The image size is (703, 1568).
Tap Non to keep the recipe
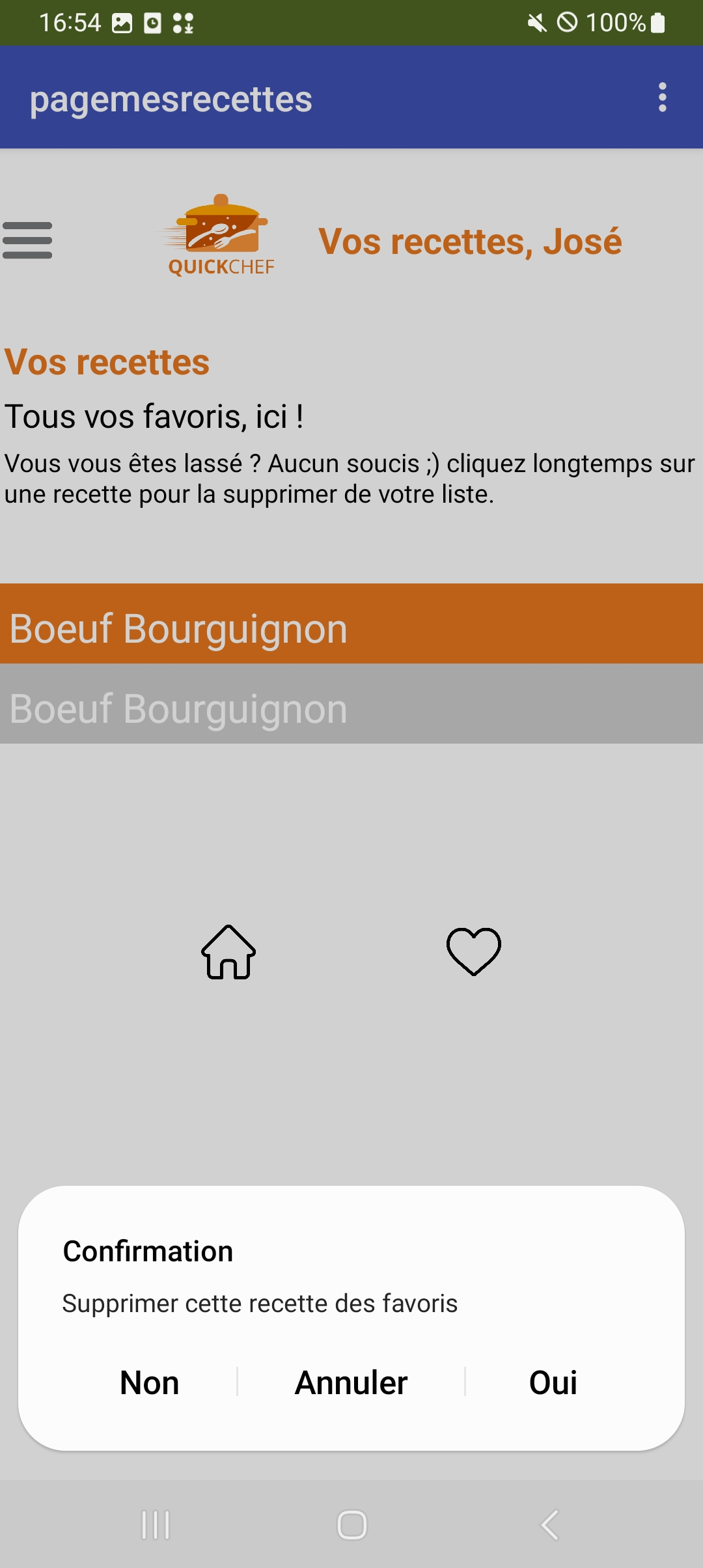pos(150,1382)
